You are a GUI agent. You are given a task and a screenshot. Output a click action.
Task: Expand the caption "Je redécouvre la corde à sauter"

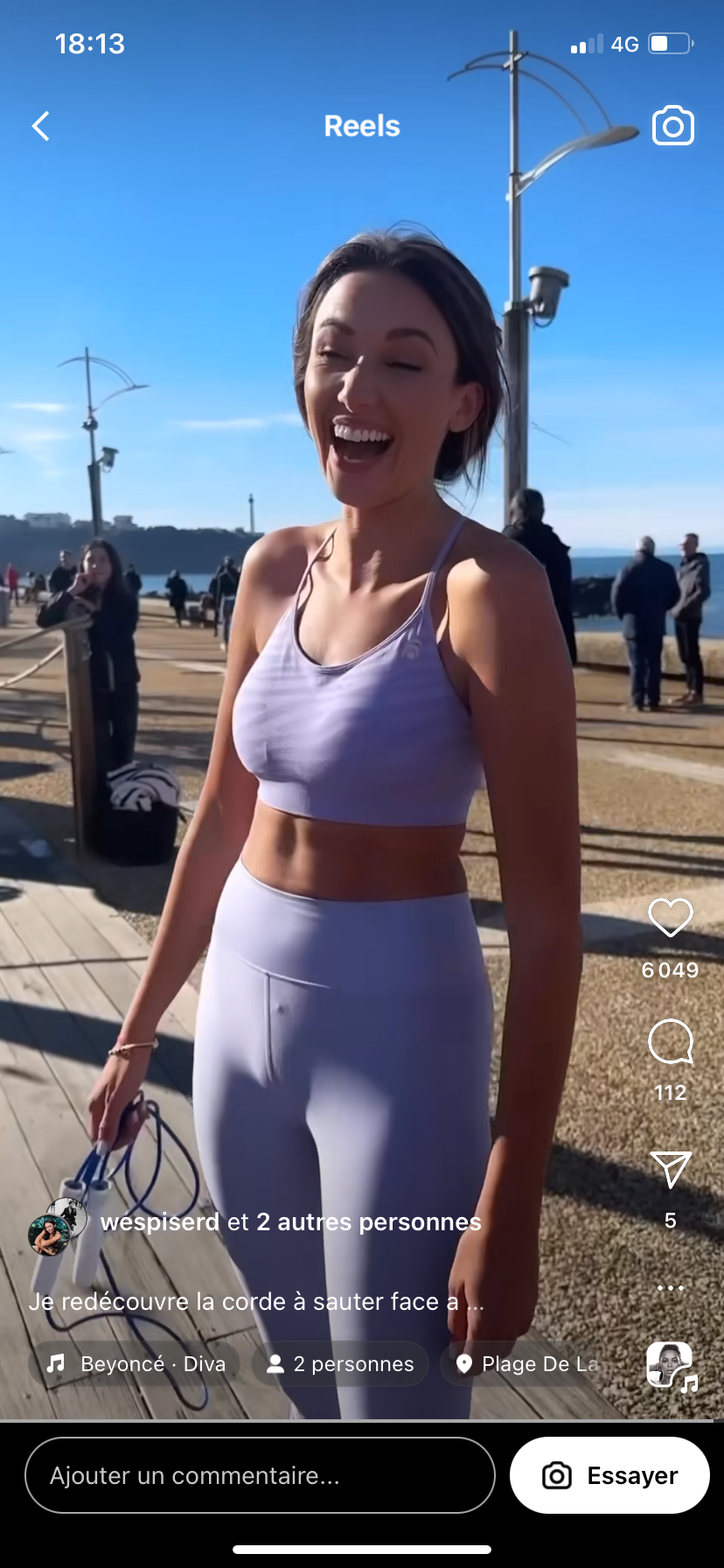pos(255,1301)
